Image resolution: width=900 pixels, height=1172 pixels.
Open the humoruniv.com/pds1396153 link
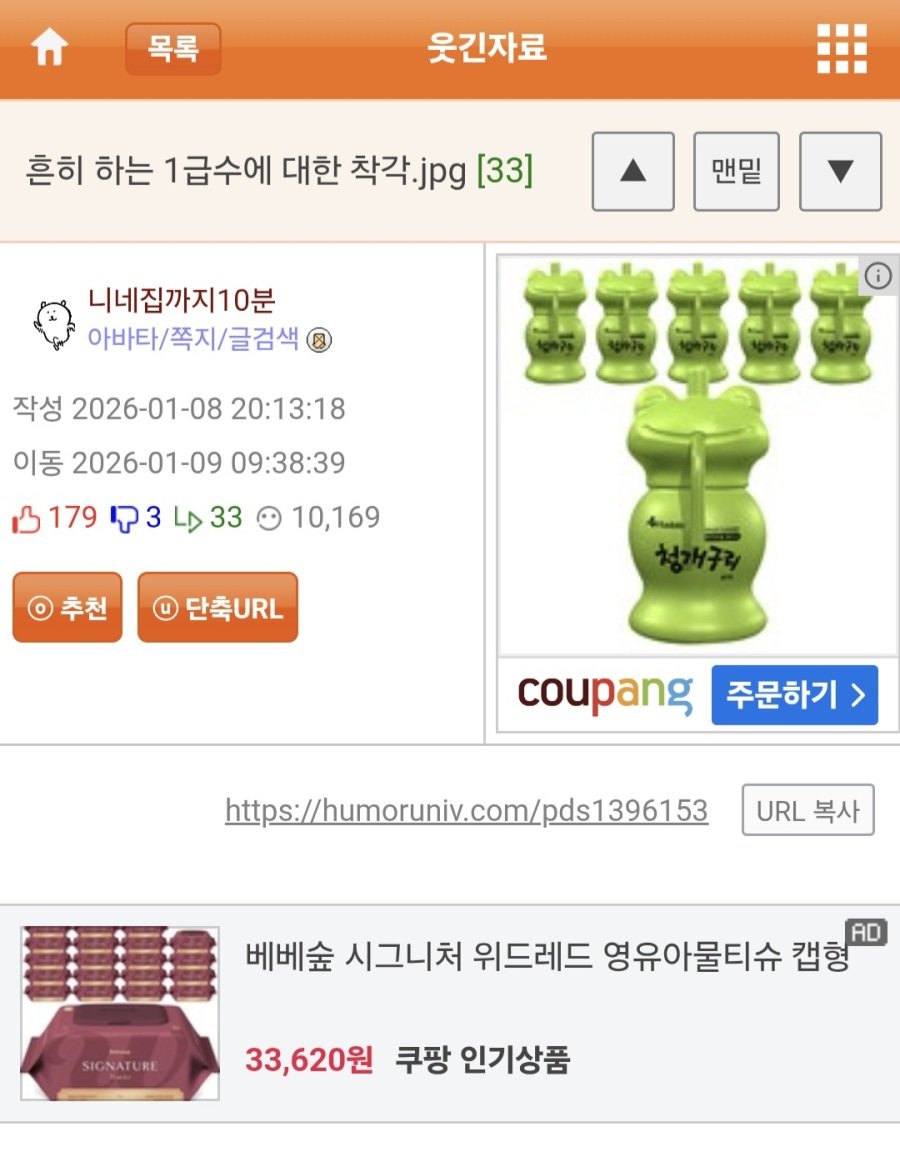point(466,810)
